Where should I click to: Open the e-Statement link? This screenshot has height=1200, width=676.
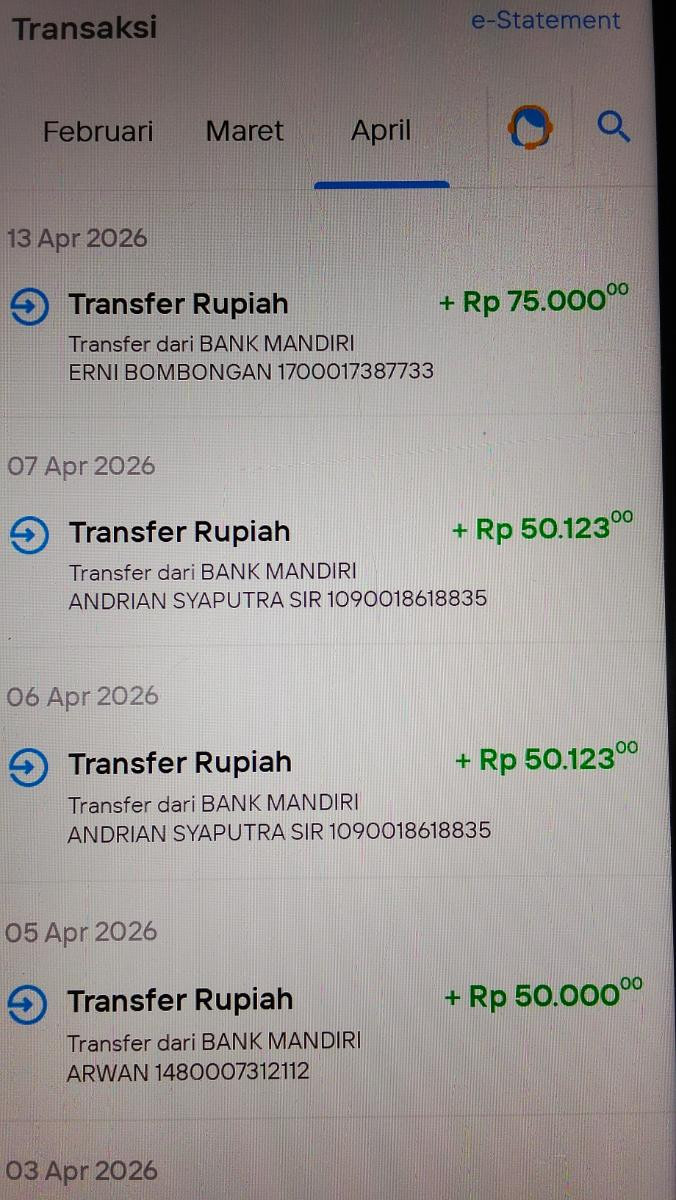[x=545, y=21]
